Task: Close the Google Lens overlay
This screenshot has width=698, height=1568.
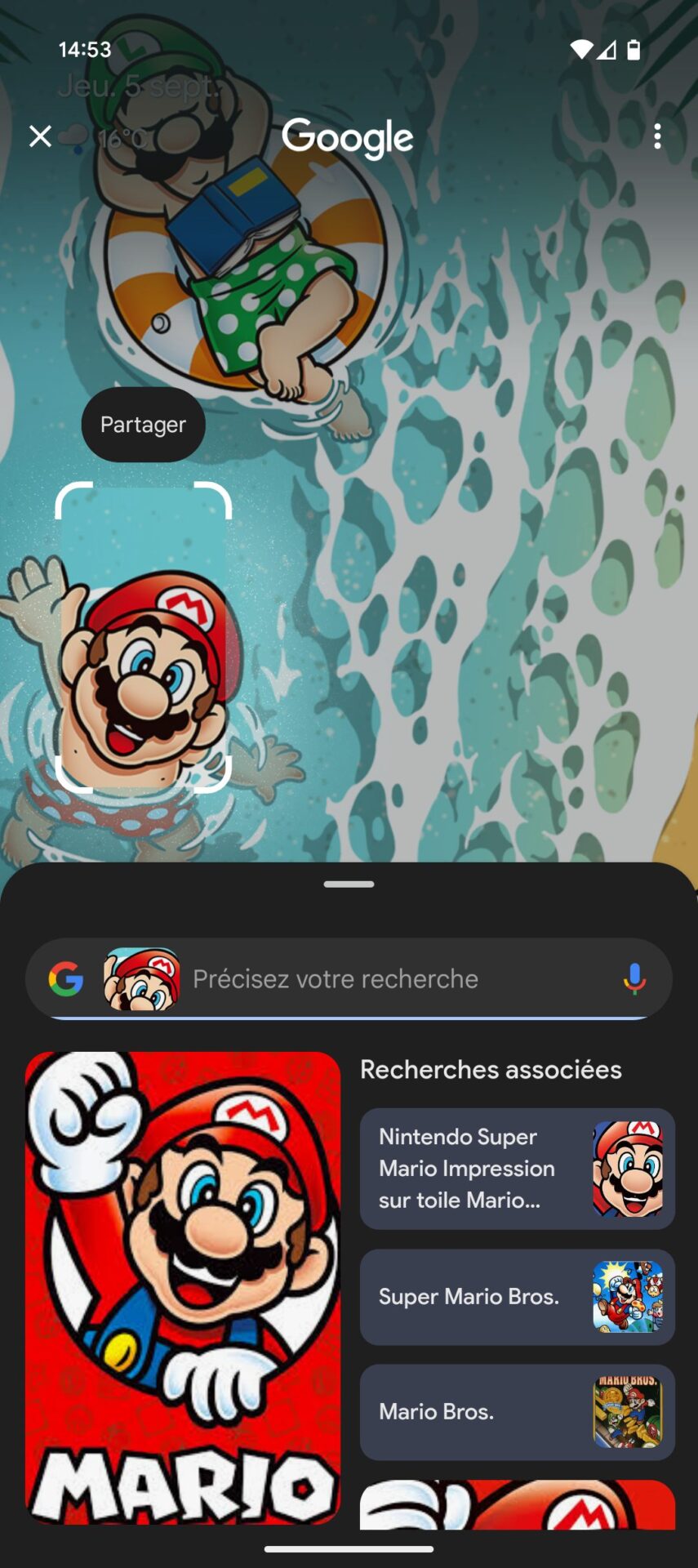Action: coord(40,136)
